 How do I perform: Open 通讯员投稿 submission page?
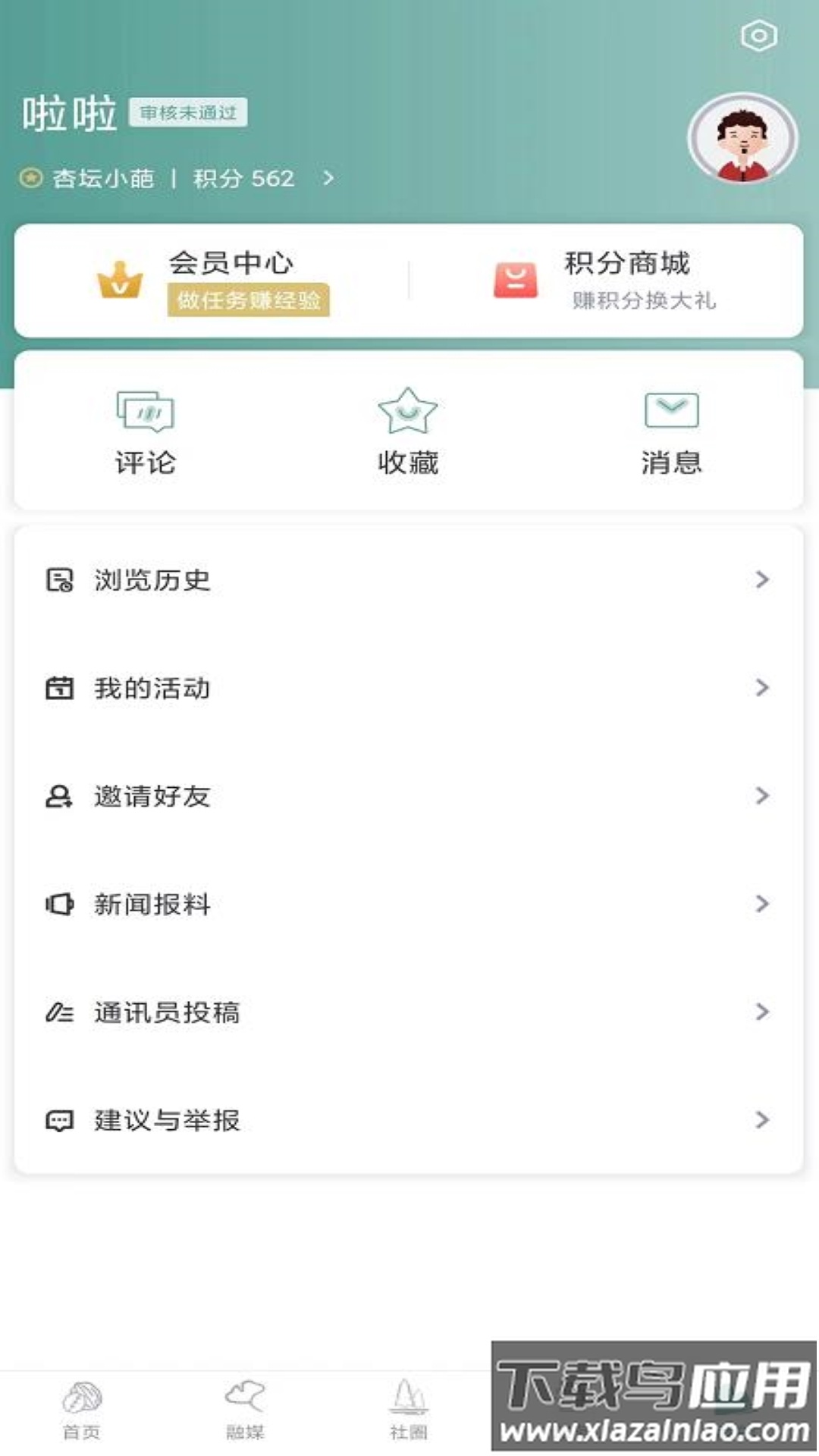(165, 1012)
